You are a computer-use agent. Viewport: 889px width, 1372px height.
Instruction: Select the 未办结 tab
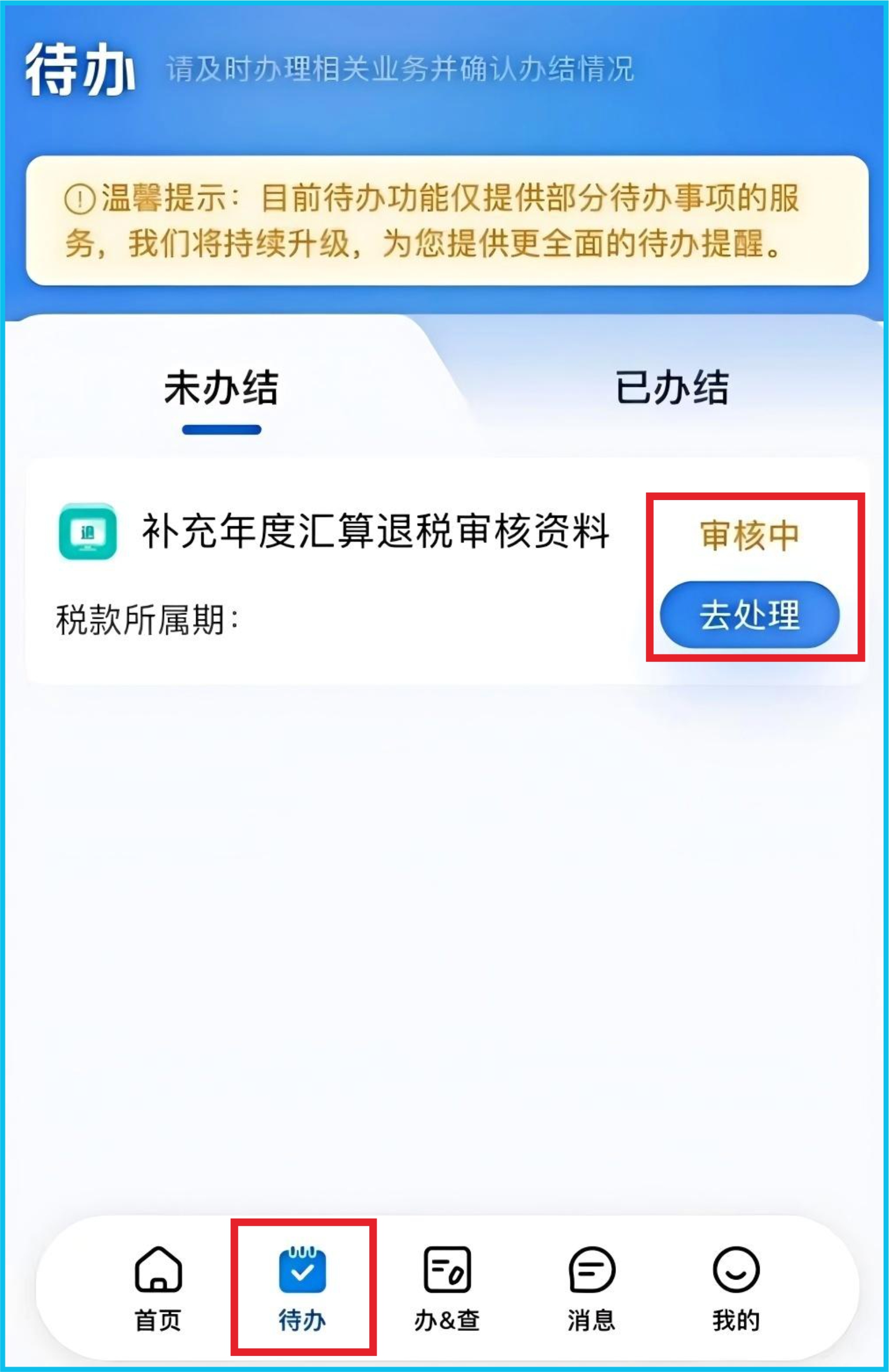(221, 387)
